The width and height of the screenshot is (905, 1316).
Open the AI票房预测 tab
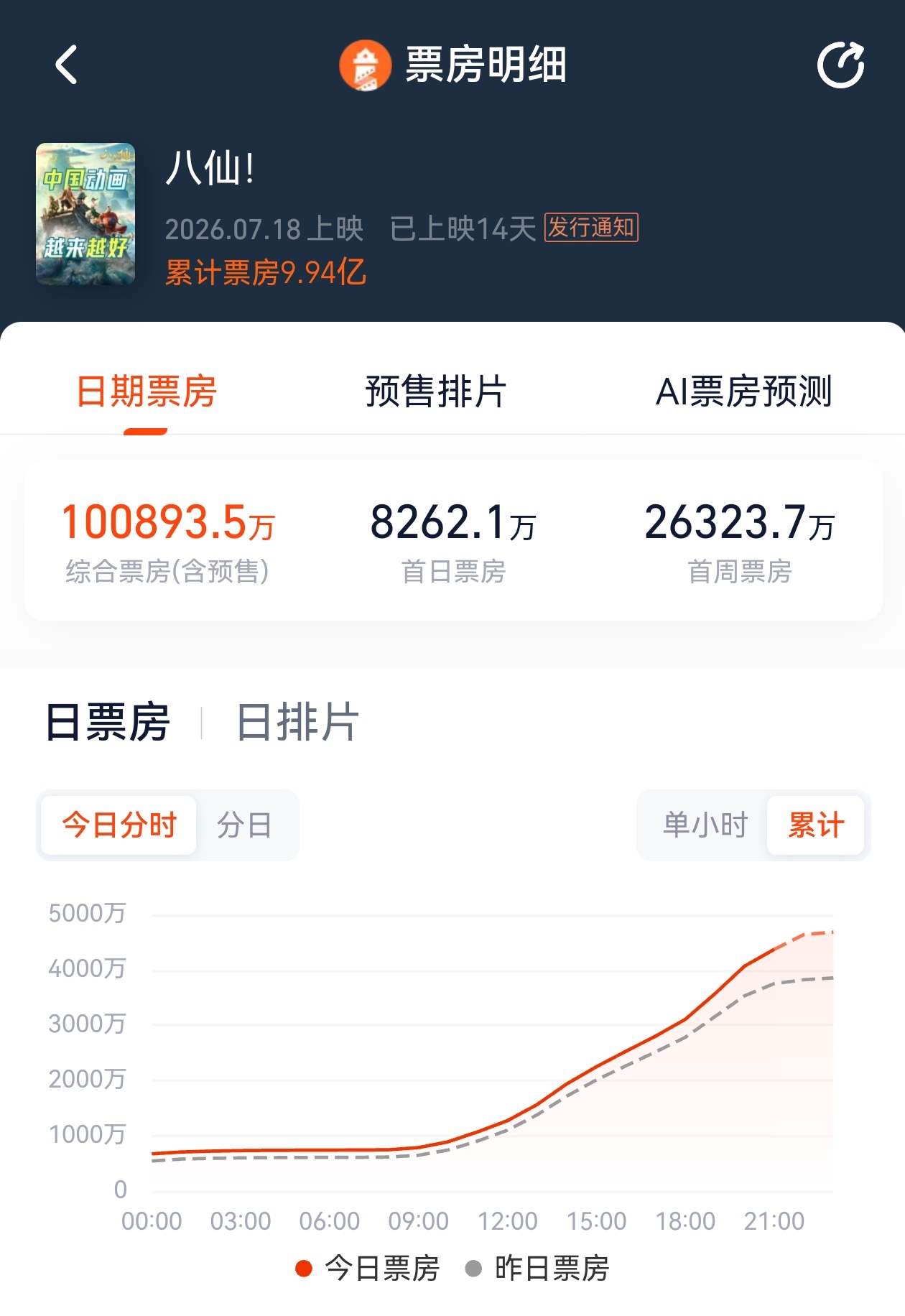[x=743, y=391]
